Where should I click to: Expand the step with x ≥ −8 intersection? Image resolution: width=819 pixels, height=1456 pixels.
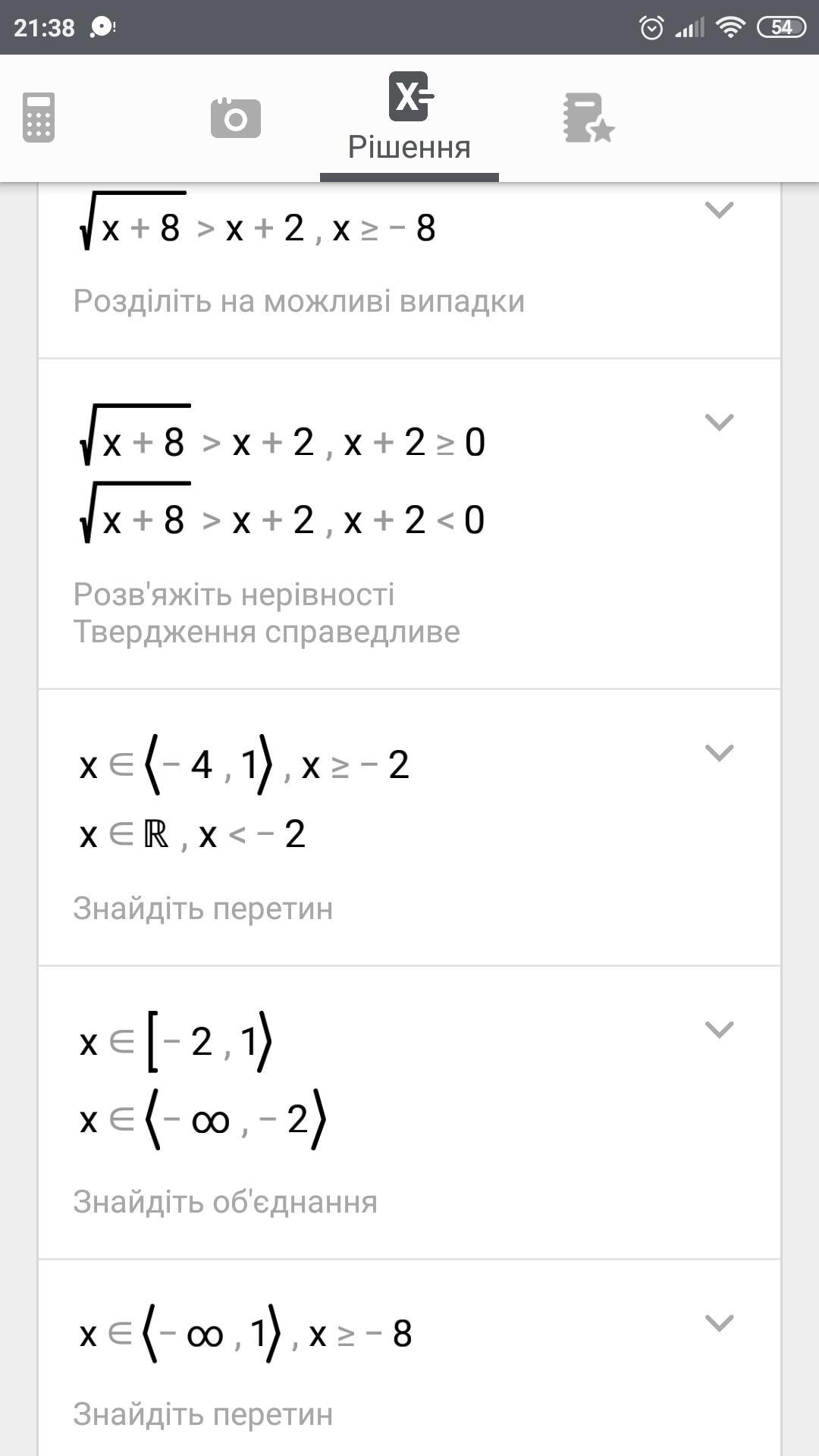(719, 1323)
